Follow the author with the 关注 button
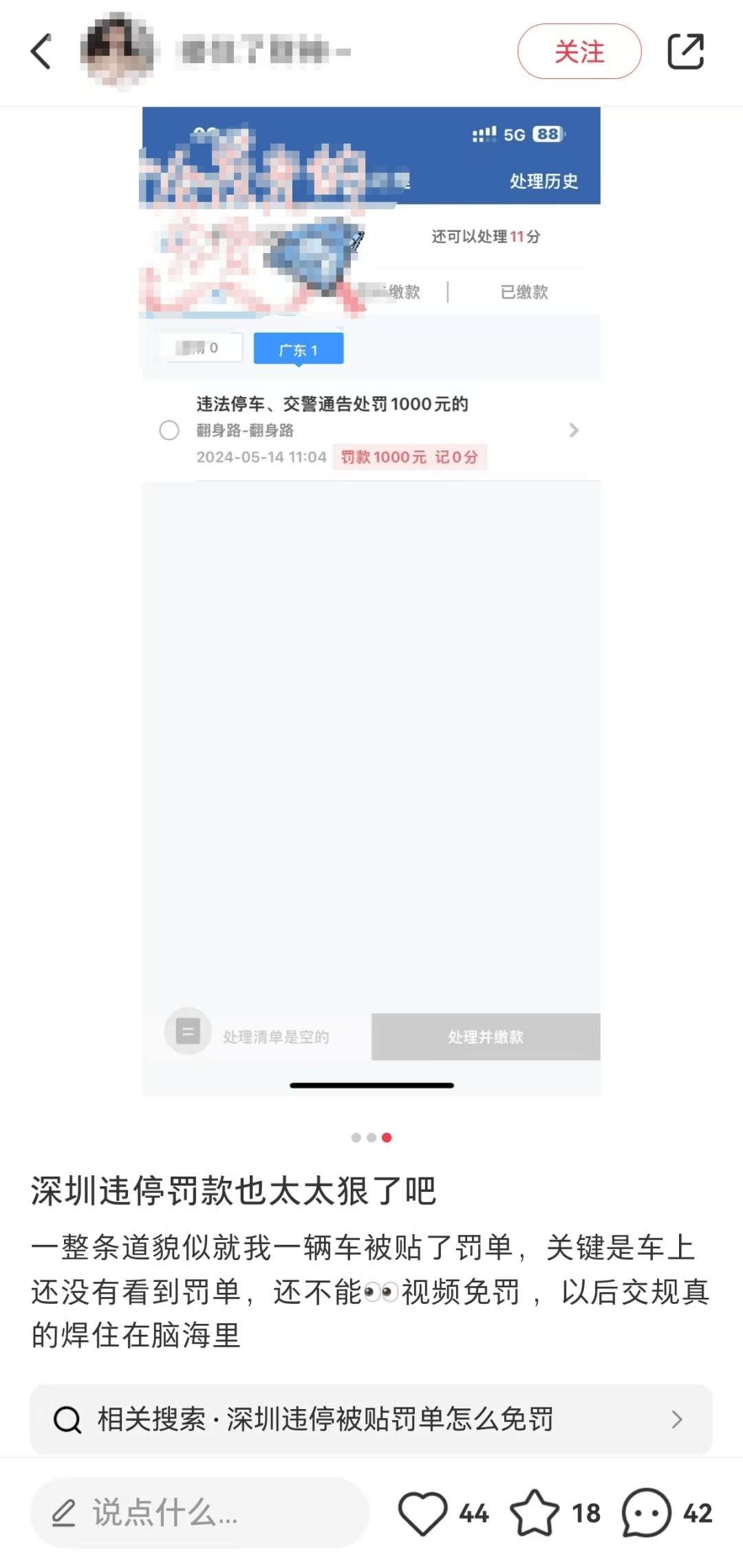 [579, 52]
